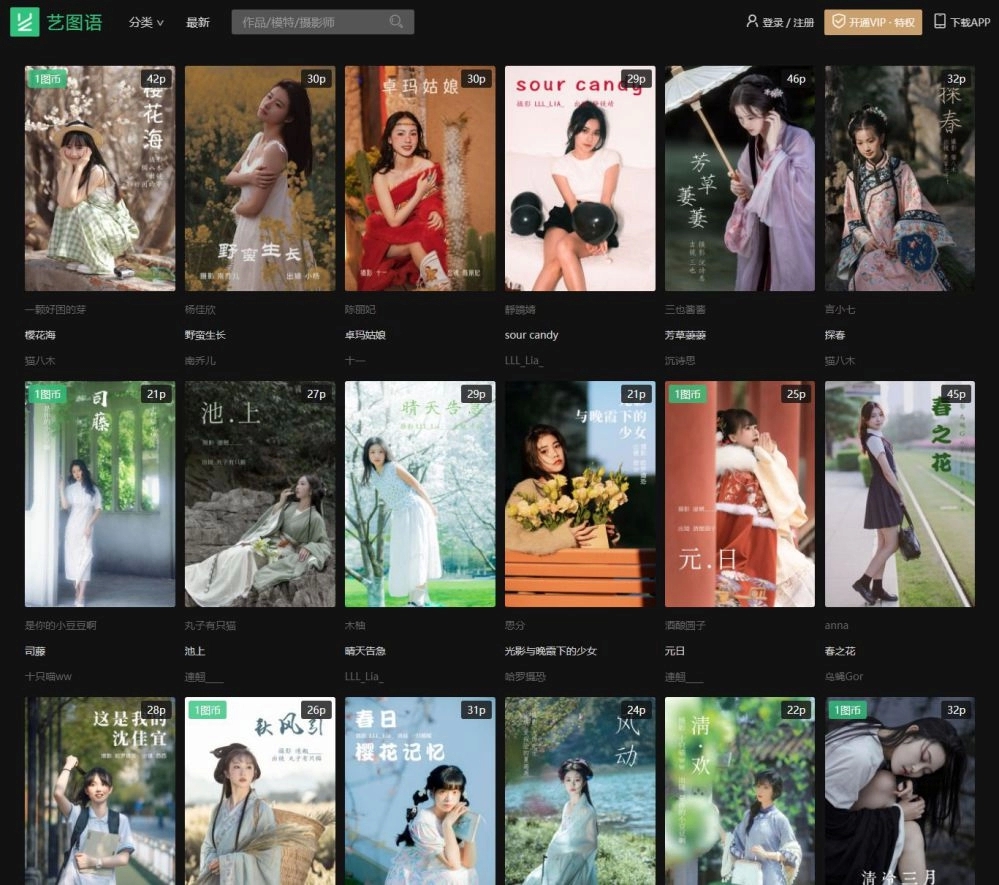Image resolution: width=999 pixels, height=885 pixels.
Task: Open the 池上 album cover
Action: click(260, 494)
